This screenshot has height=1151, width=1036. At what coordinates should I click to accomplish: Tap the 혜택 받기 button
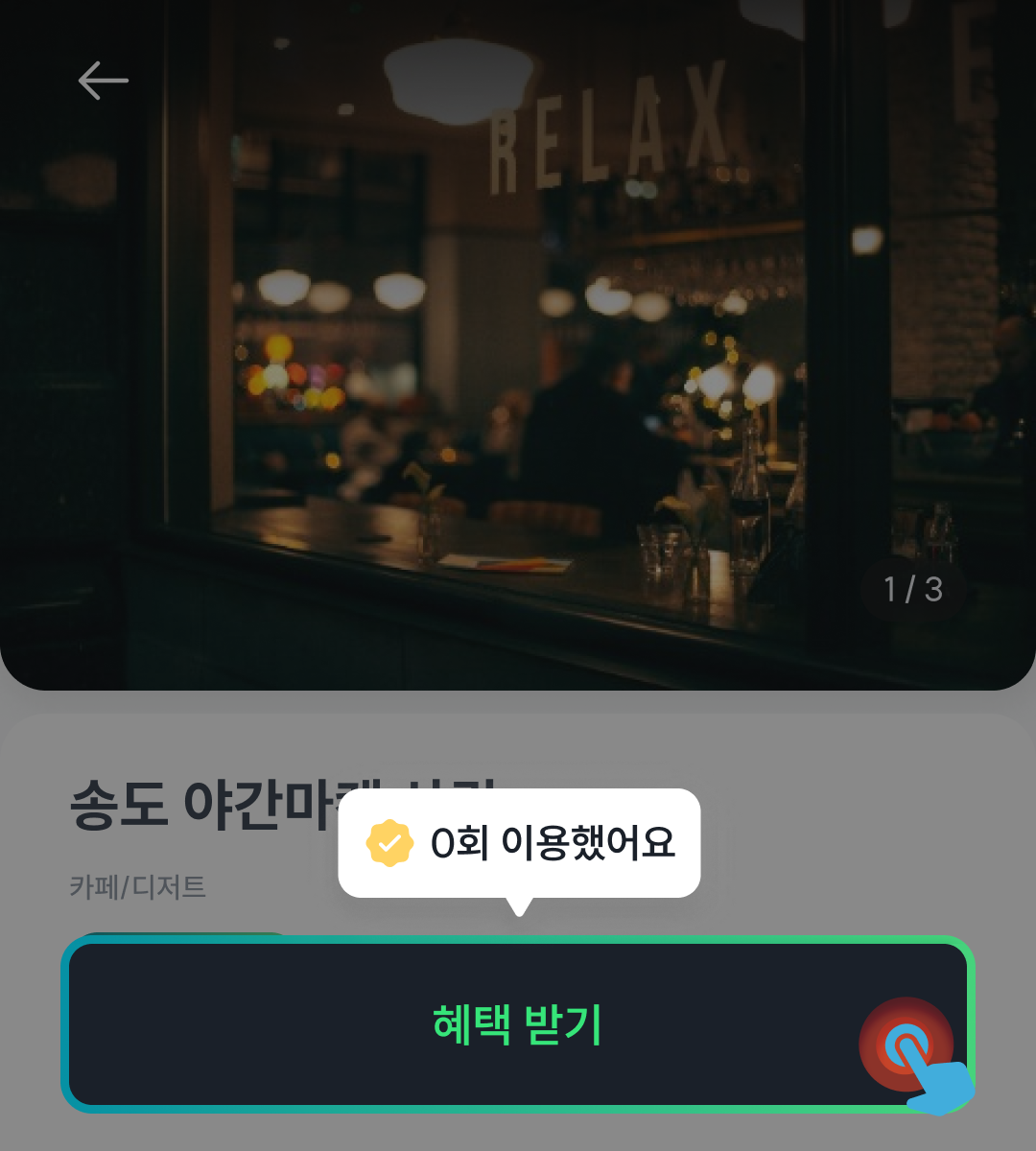pos(518,1024)
